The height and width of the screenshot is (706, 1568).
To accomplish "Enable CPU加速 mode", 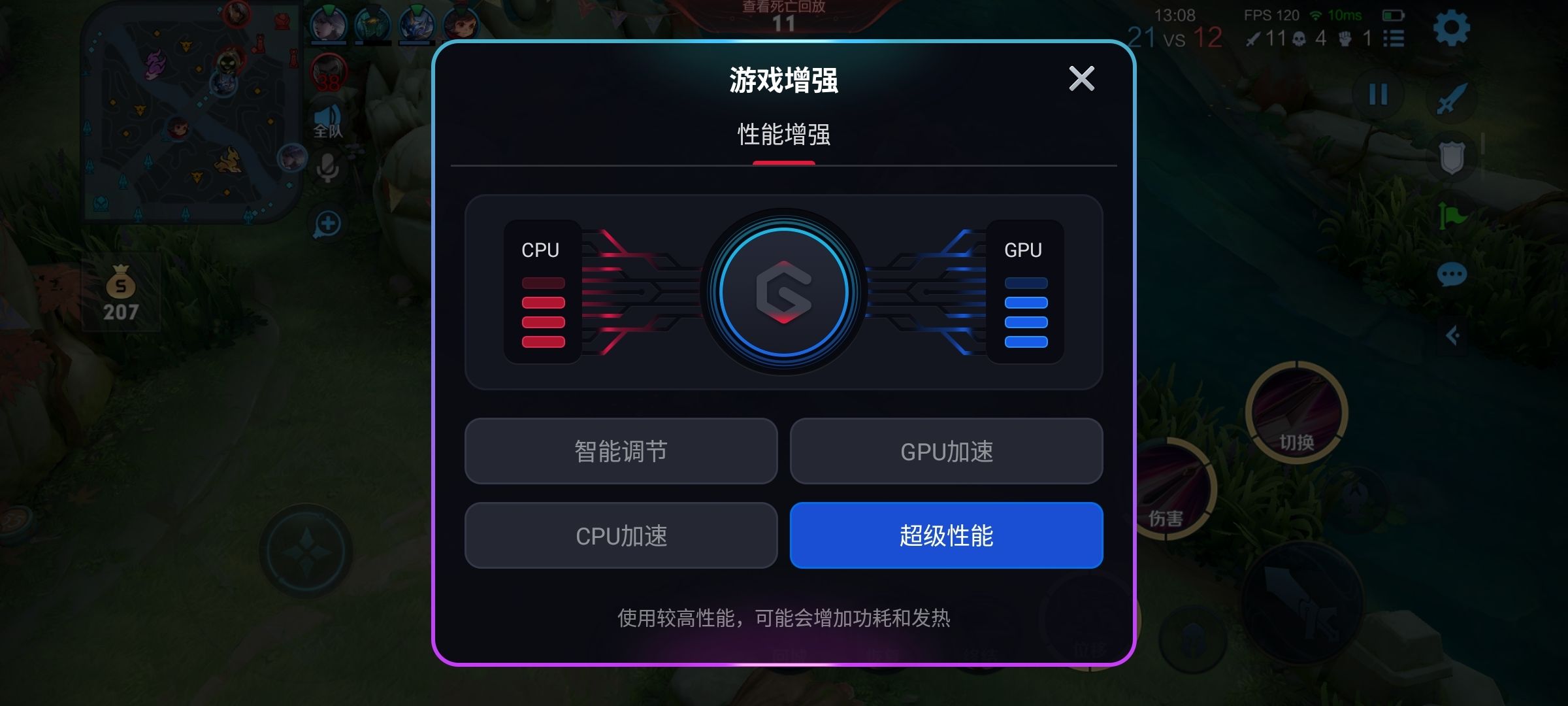I will tap(621, 535).
